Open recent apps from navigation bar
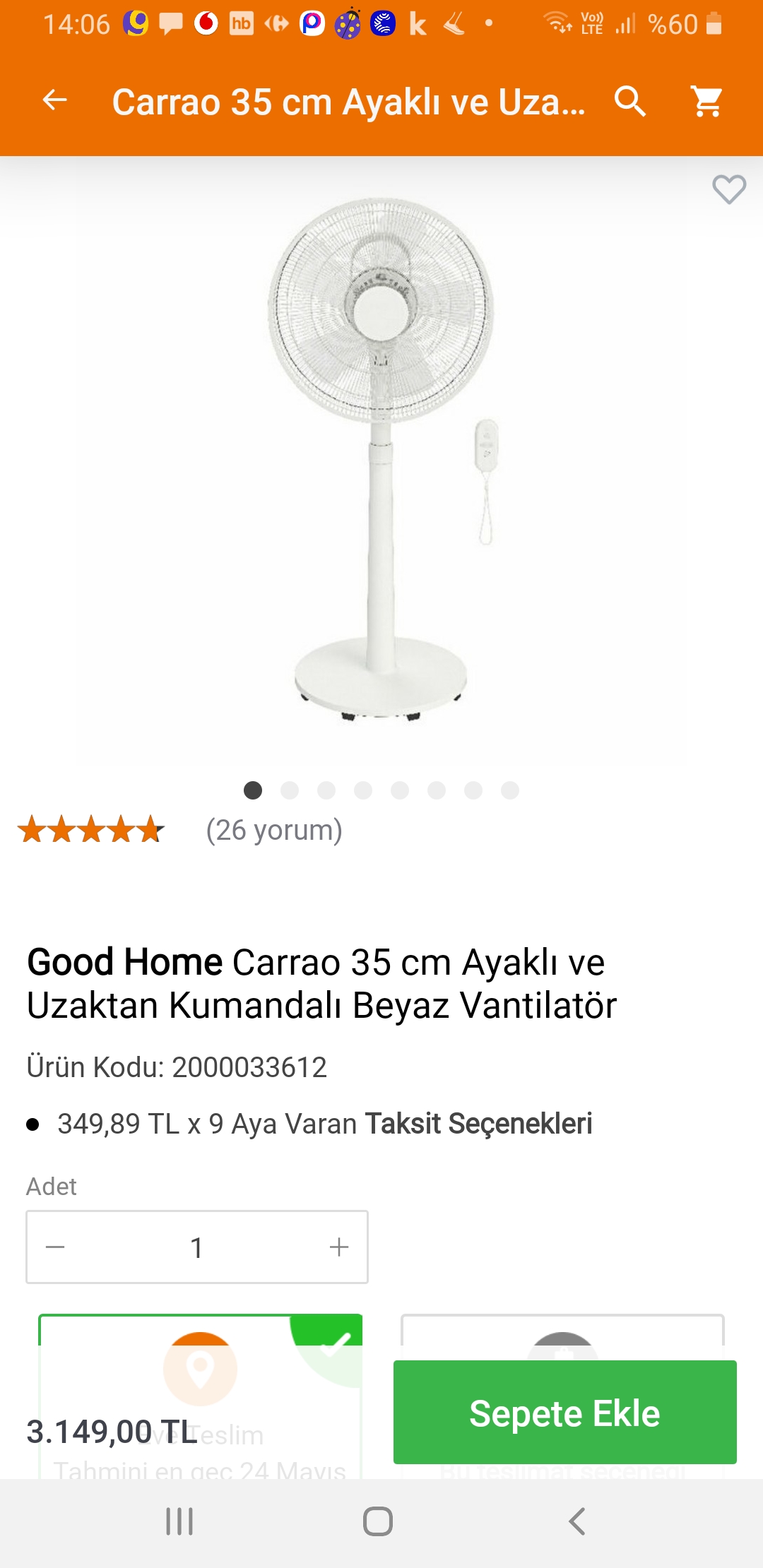The height and width of the screenshot is (1568, 763). pyautogui.click(x=179, y=1521)
